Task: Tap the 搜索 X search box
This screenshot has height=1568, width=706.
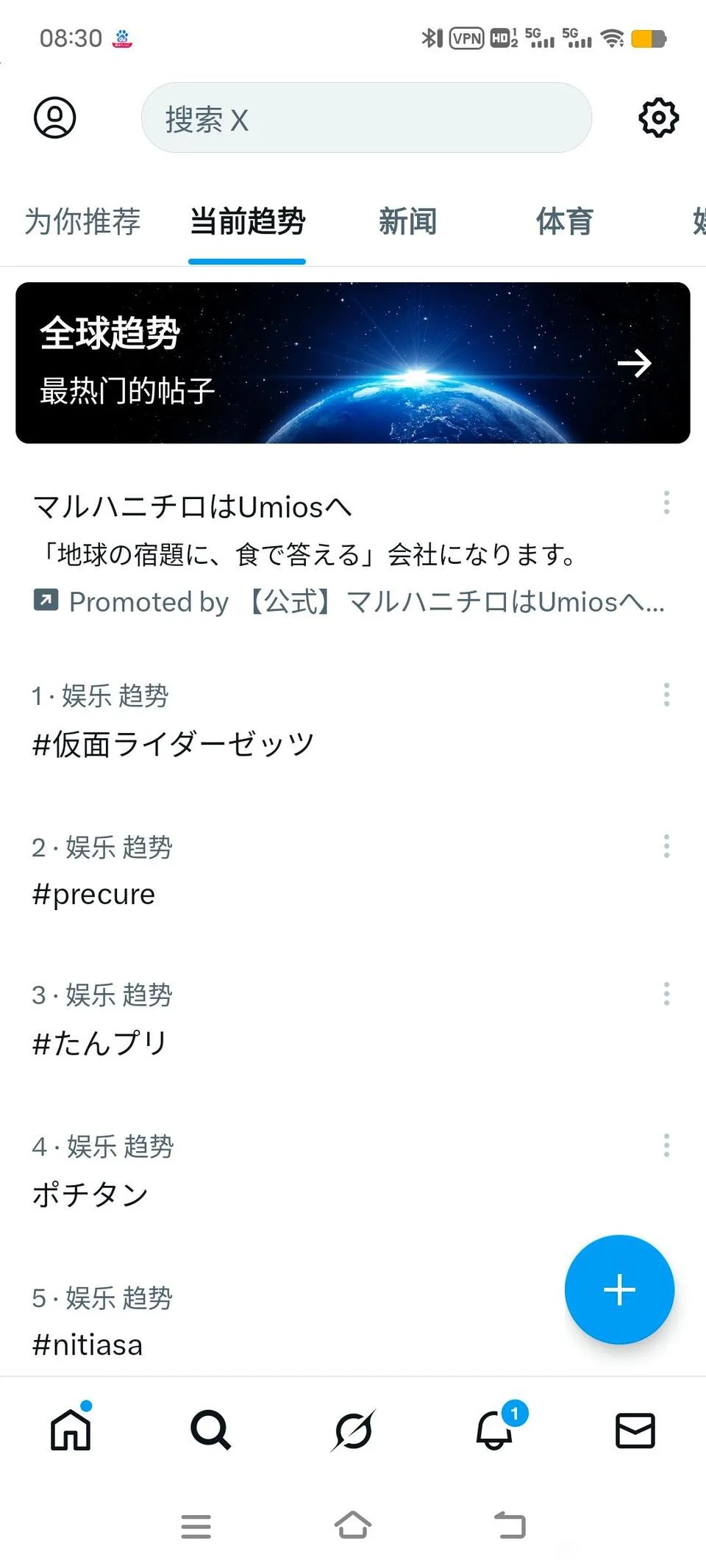Action: [x=366, y=118]
